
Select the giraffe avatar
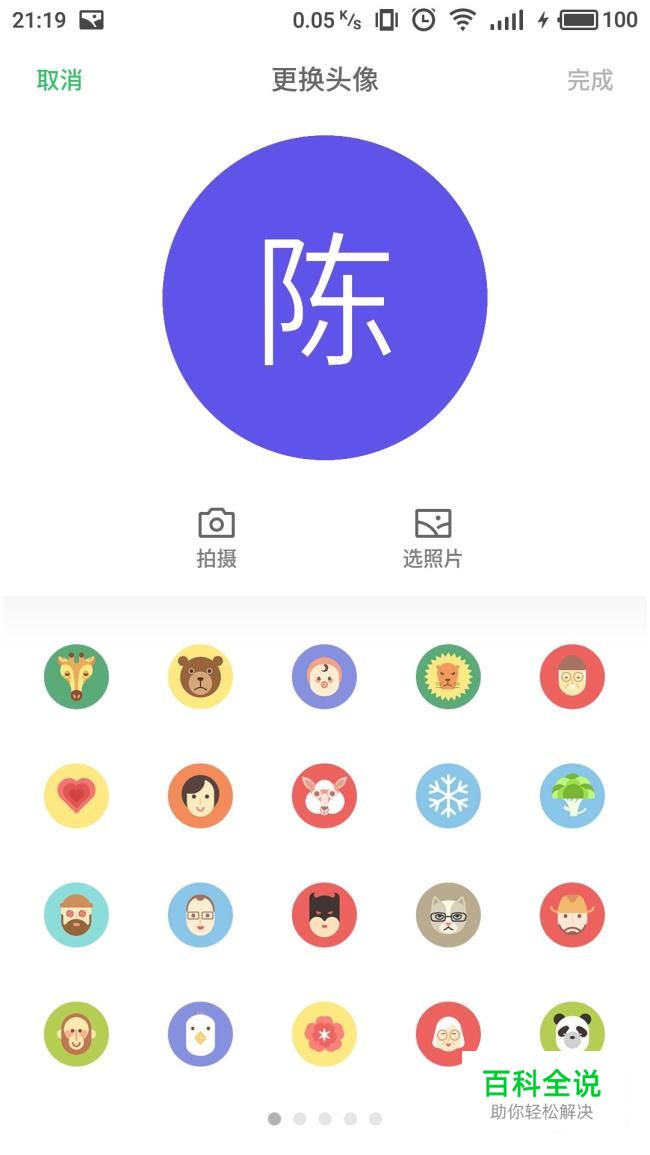[x=77, y=676]
